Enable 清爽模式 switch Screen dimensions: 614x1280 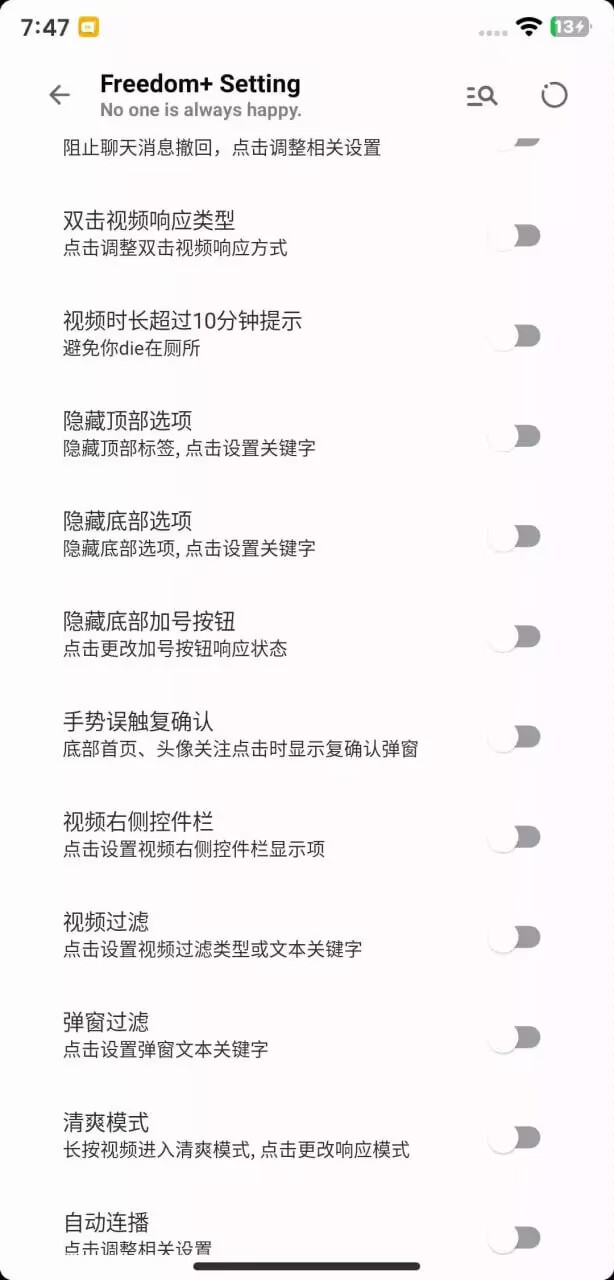[x=515, y=1137]
